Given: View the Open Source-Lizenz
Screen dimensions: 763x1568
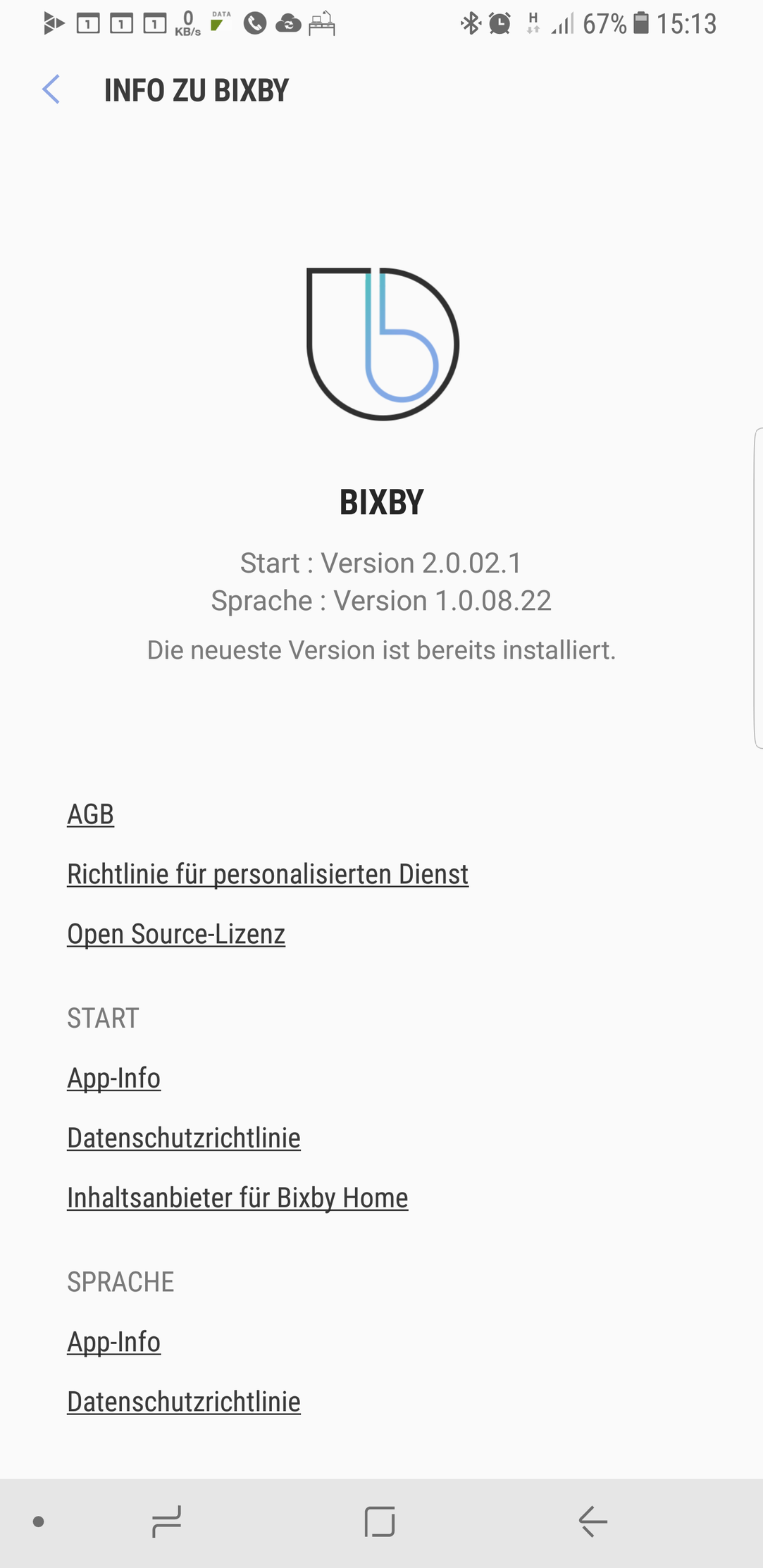Looking at the screenshot, I should pyautogui.click(x=176, y=934).
